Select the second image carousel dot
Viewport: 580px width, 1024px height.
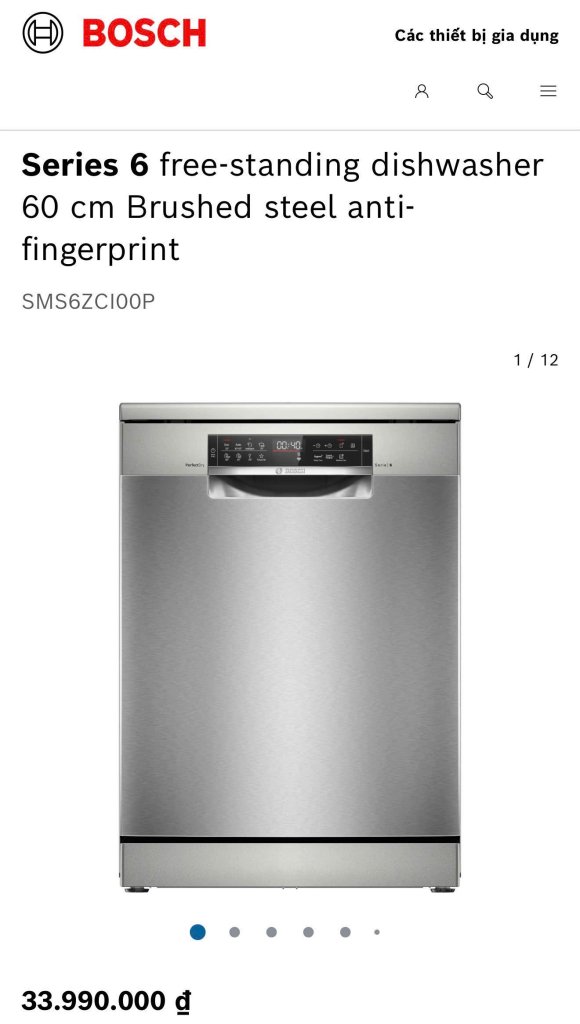coord(234,932)
